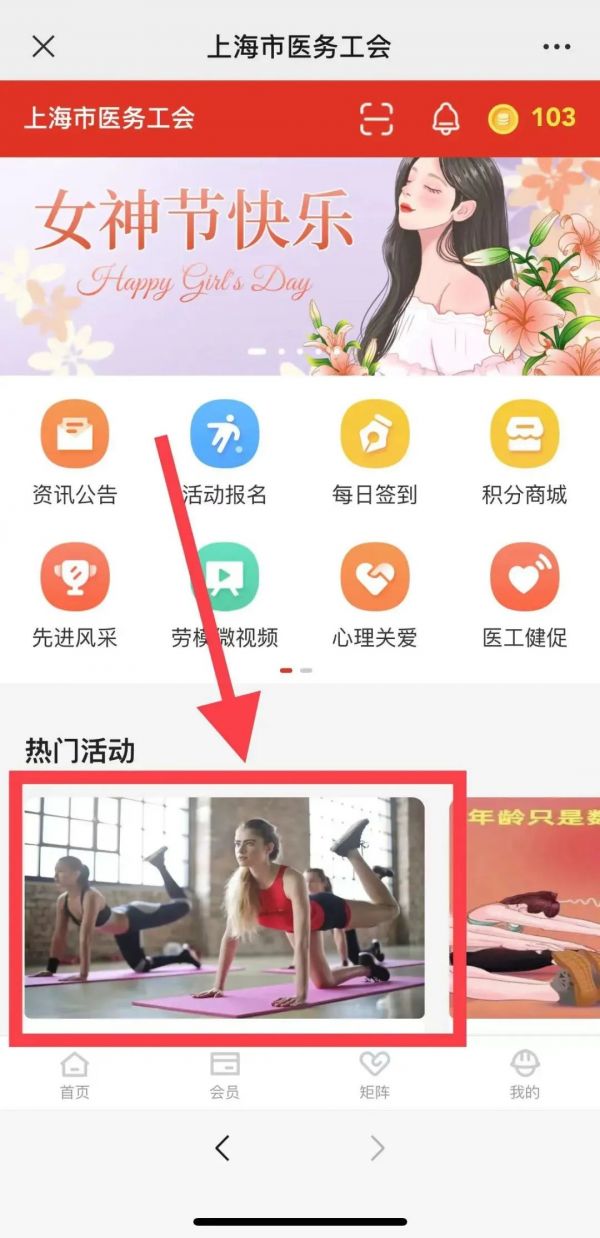Switch to the 我的 tab
Screen dimensions: 600x1238
click(525, 1075)
